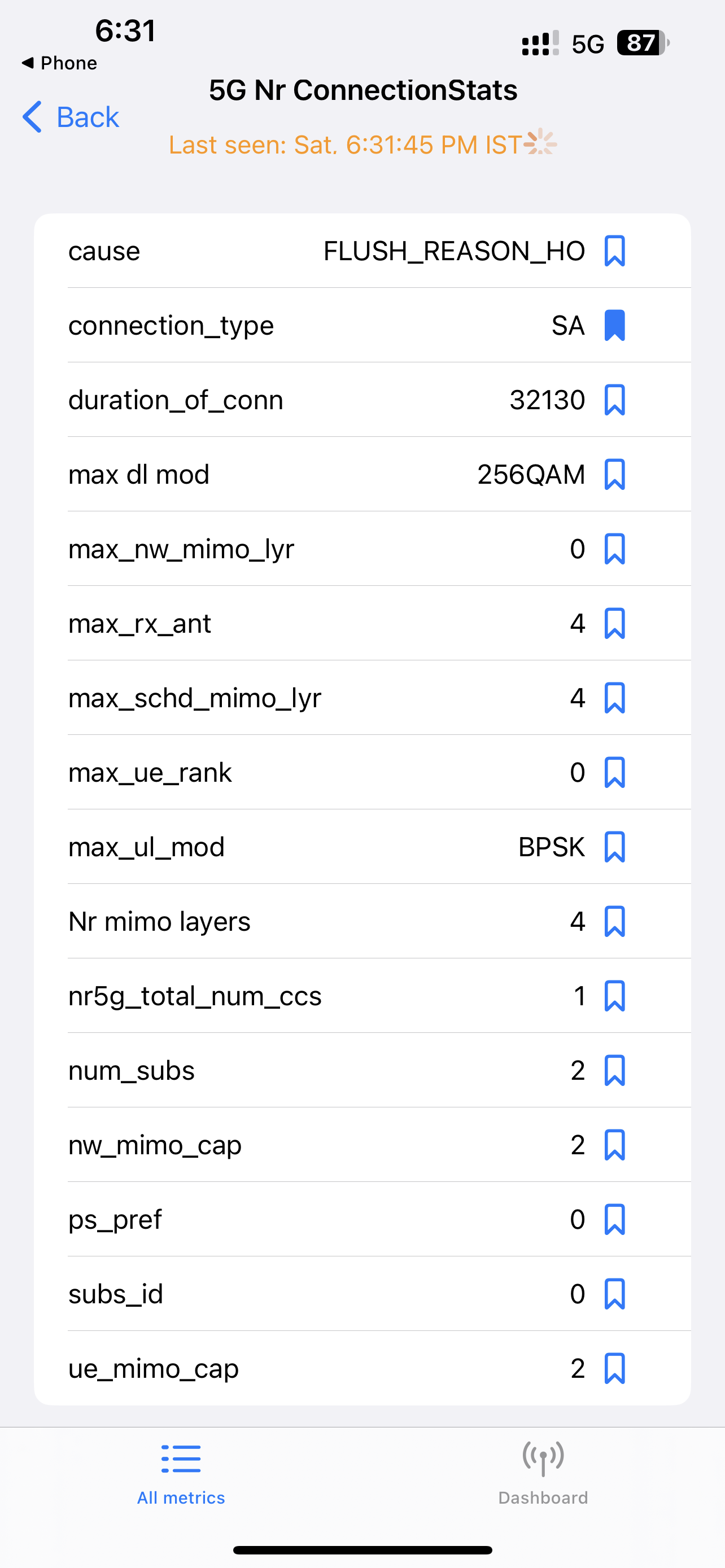725x1568 pixels.
Task: Bookmark the subs_id metric
Action: click(x=614, y=1294)
